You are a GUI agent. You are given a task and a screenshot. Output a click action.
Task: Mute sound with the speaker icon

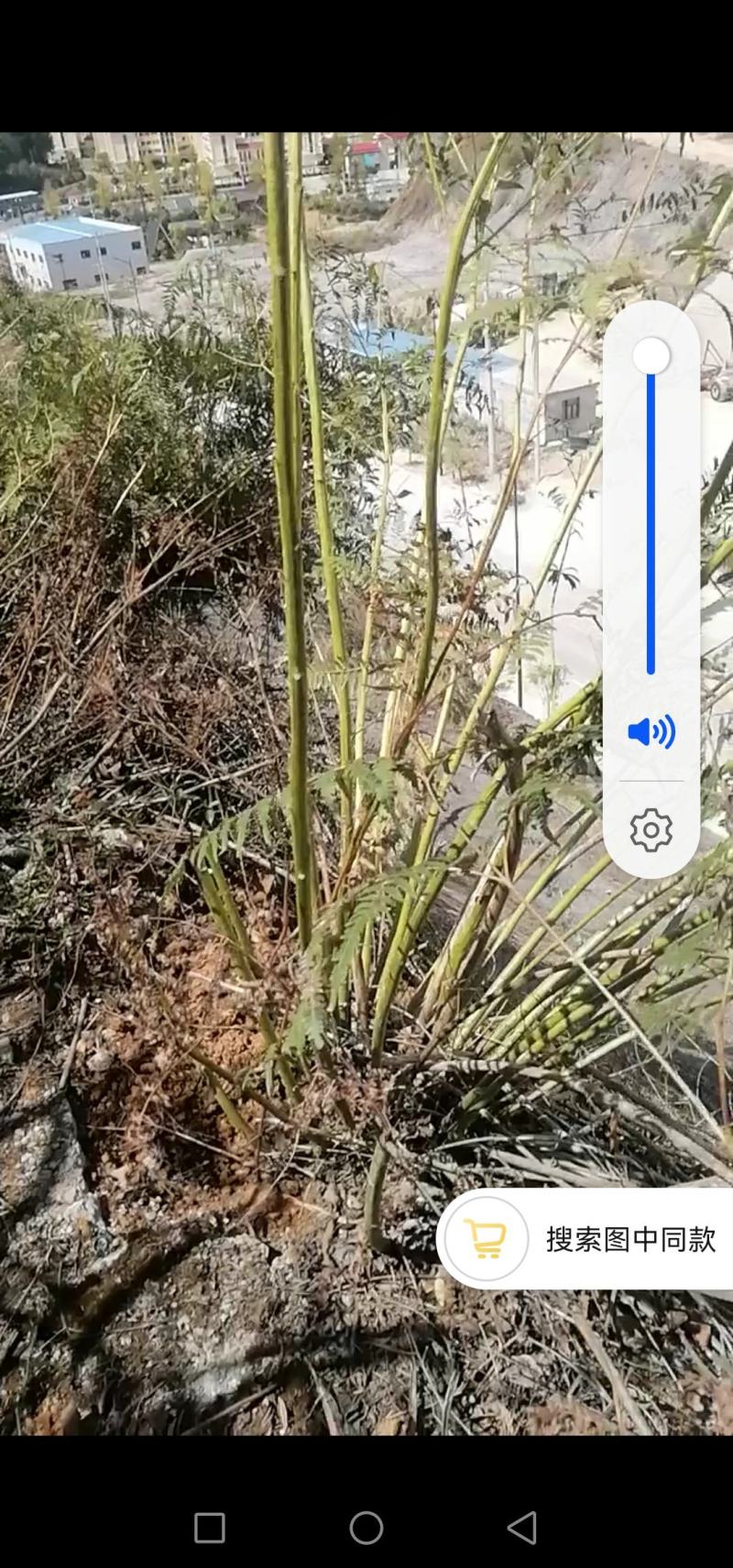tap(651, 731)
